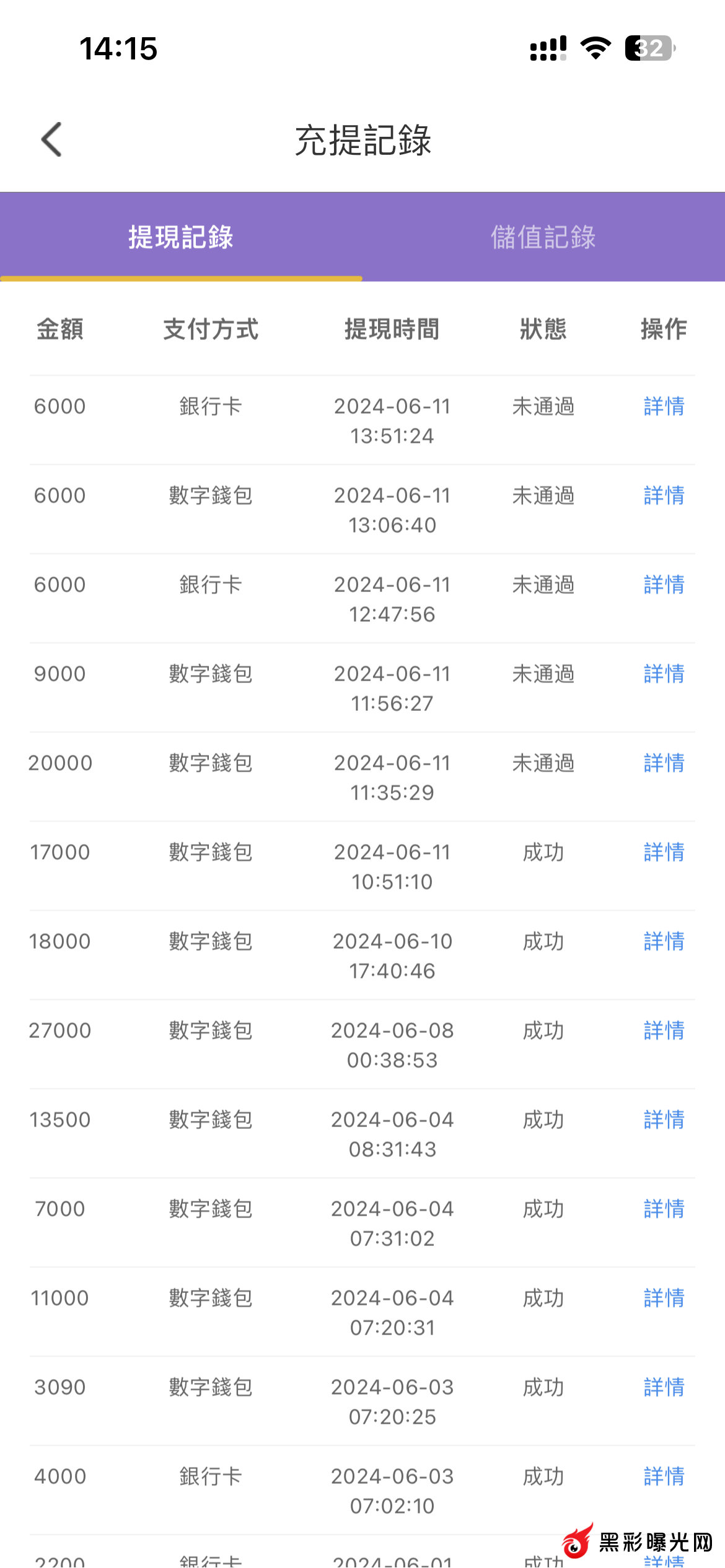Tap 詳情 on the 12:47:56 record
The width and height of the screenshot is (725, 1568).
pos(664,585)
